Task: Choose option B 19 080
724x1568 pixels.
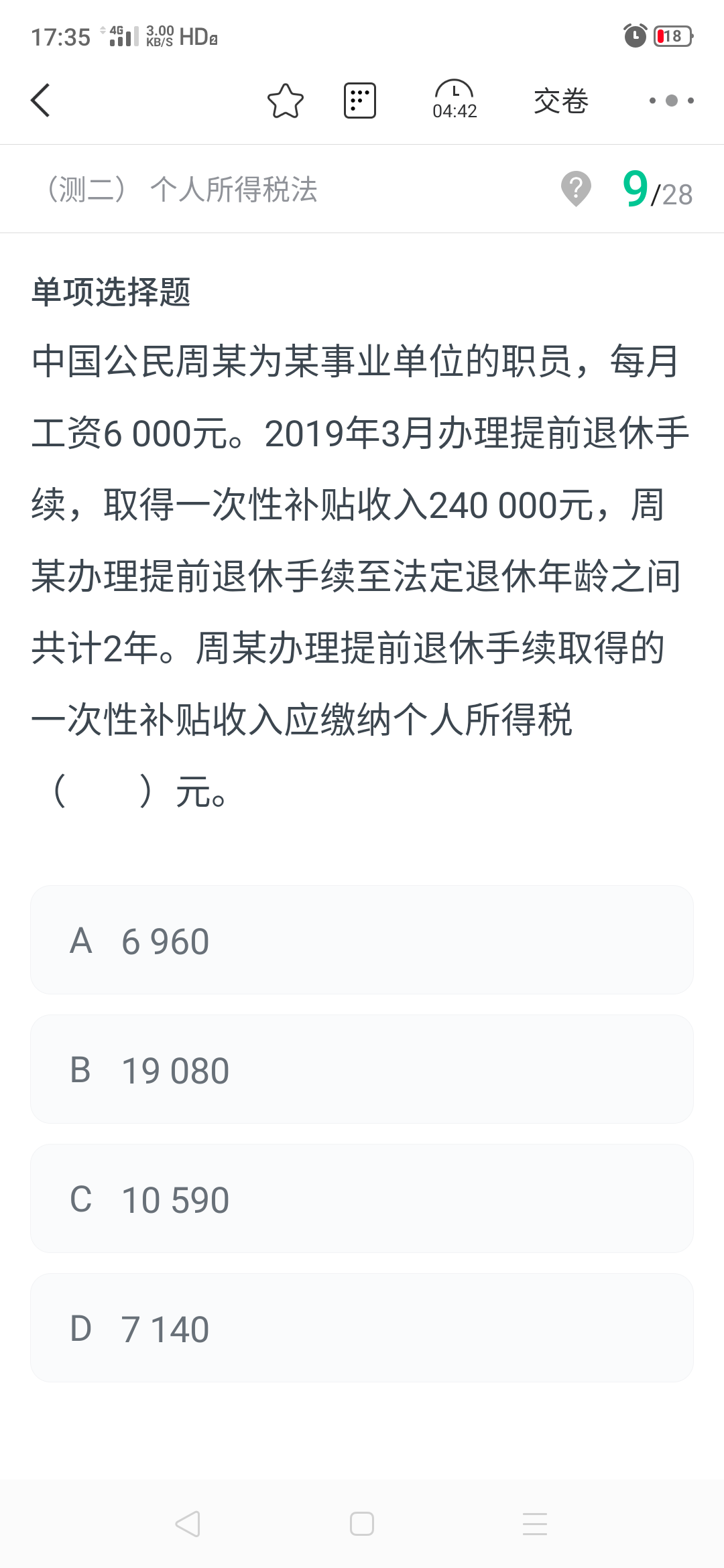Action: pyautogui.click(x=362, y=1069)
